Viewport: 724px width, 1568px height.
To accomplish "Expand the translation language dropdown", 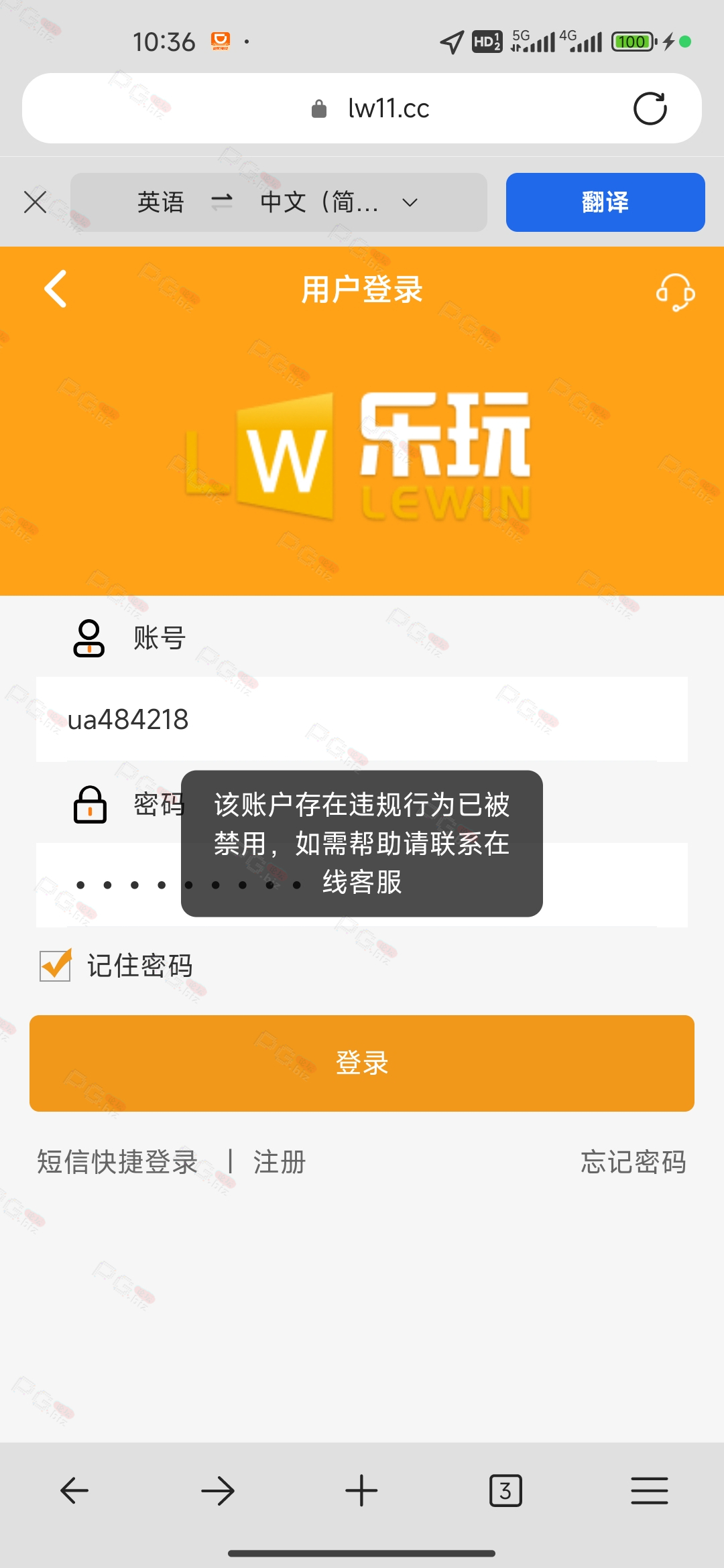I will [410, 202].
